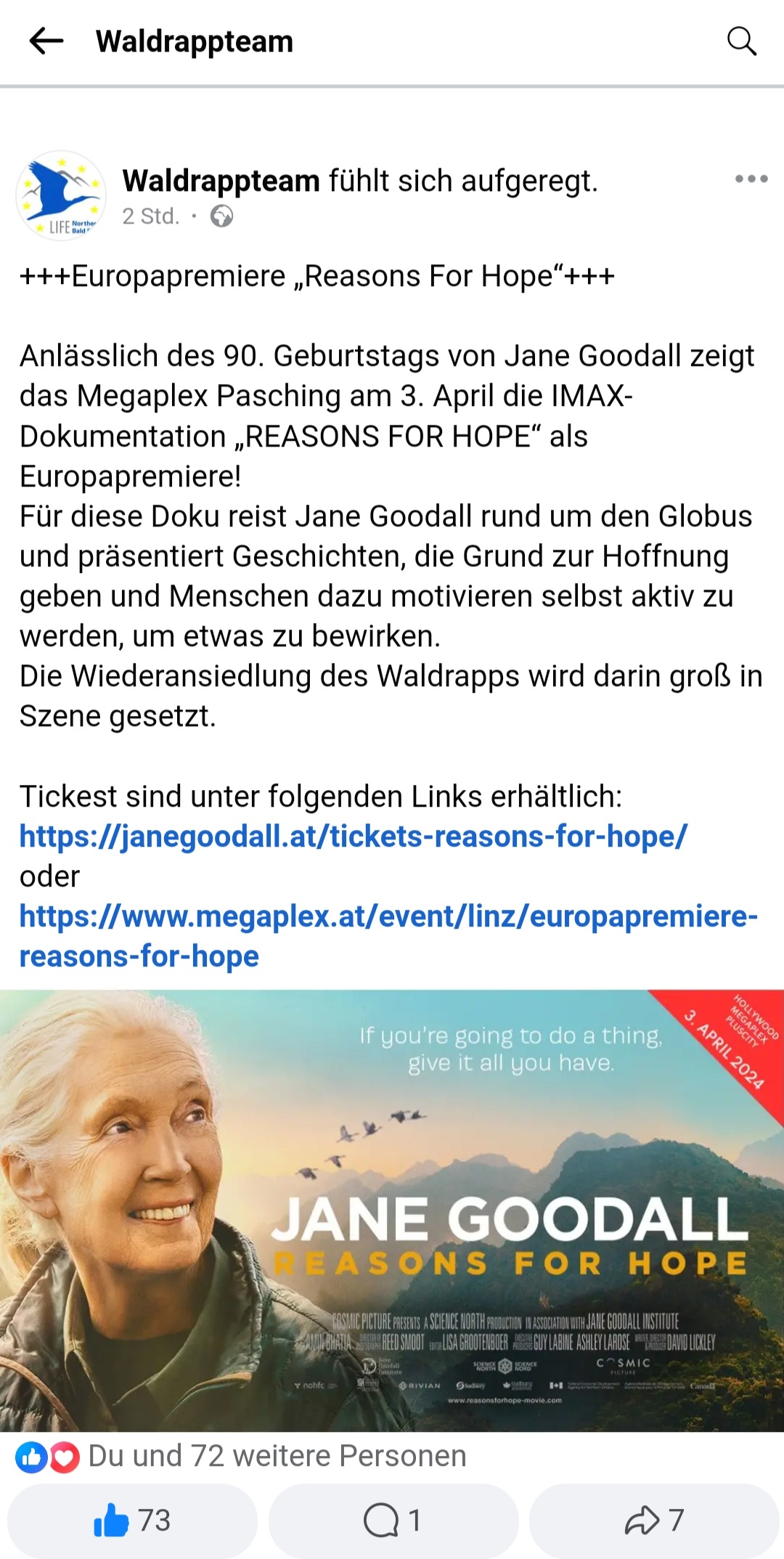View the Jane Goodall poster image
The width and height of the screenshot is (784, 1559).
tap(392, 1210)
